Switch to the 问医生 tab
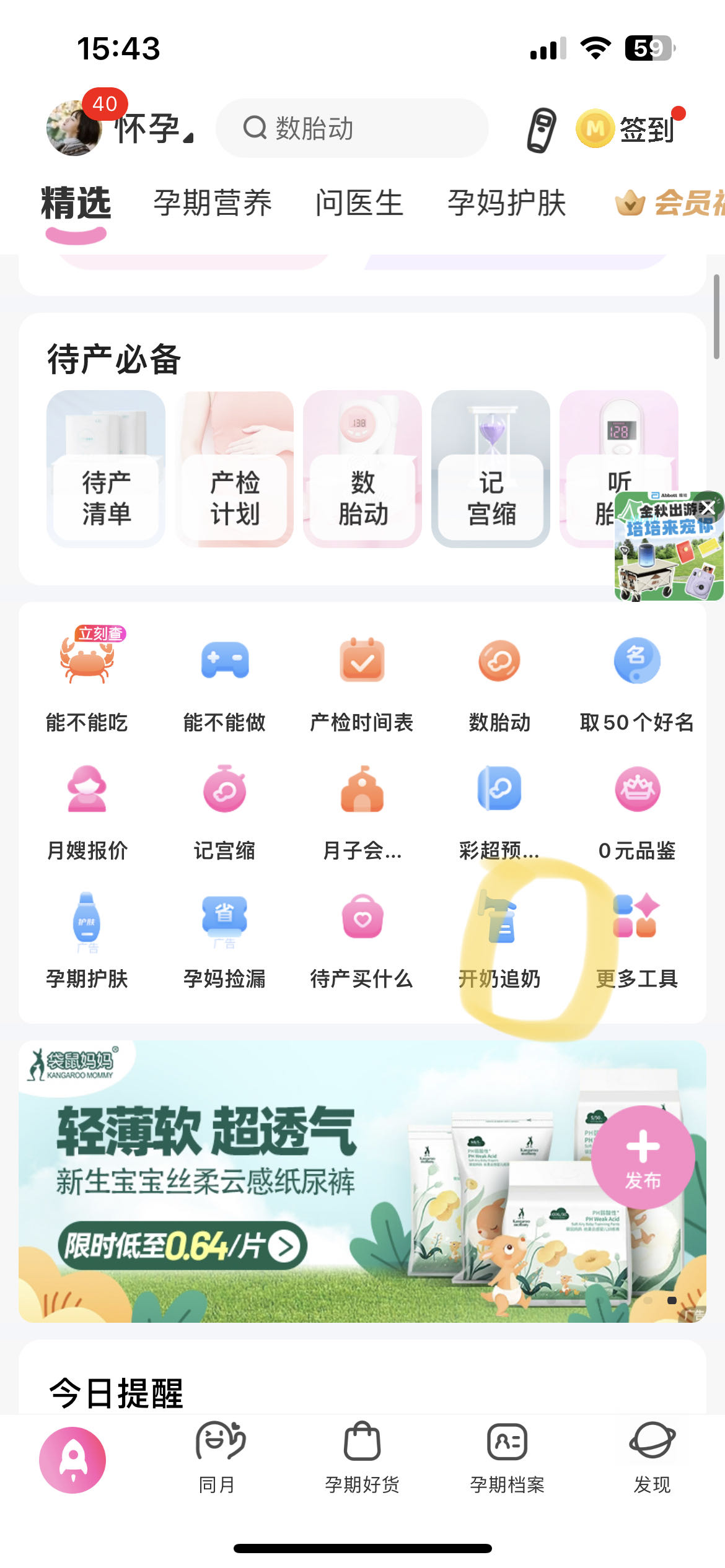Viewport: 725px width, 1568px height. (x=359, y=203)
